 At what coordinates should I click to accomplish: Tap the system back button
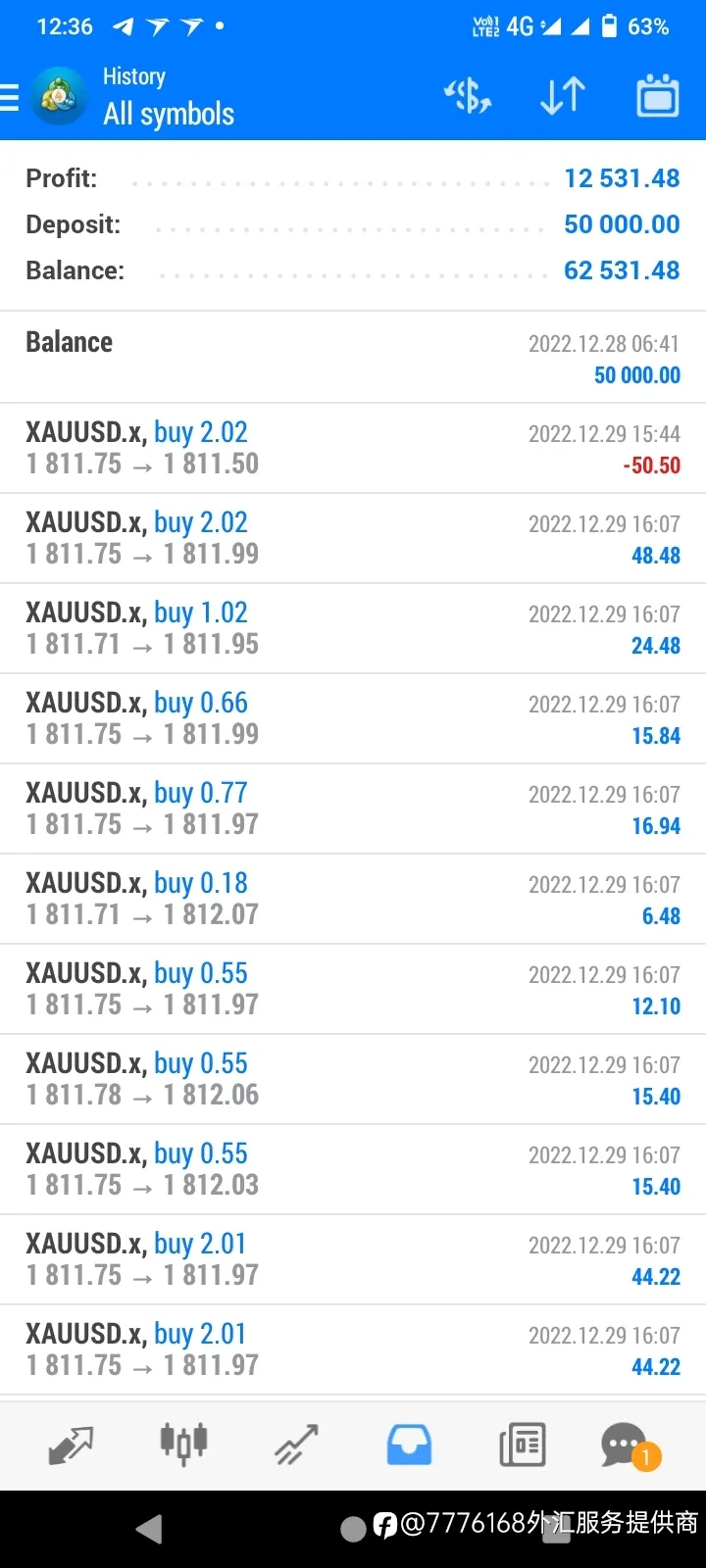pyautogui.click(x=149, y=1528)
